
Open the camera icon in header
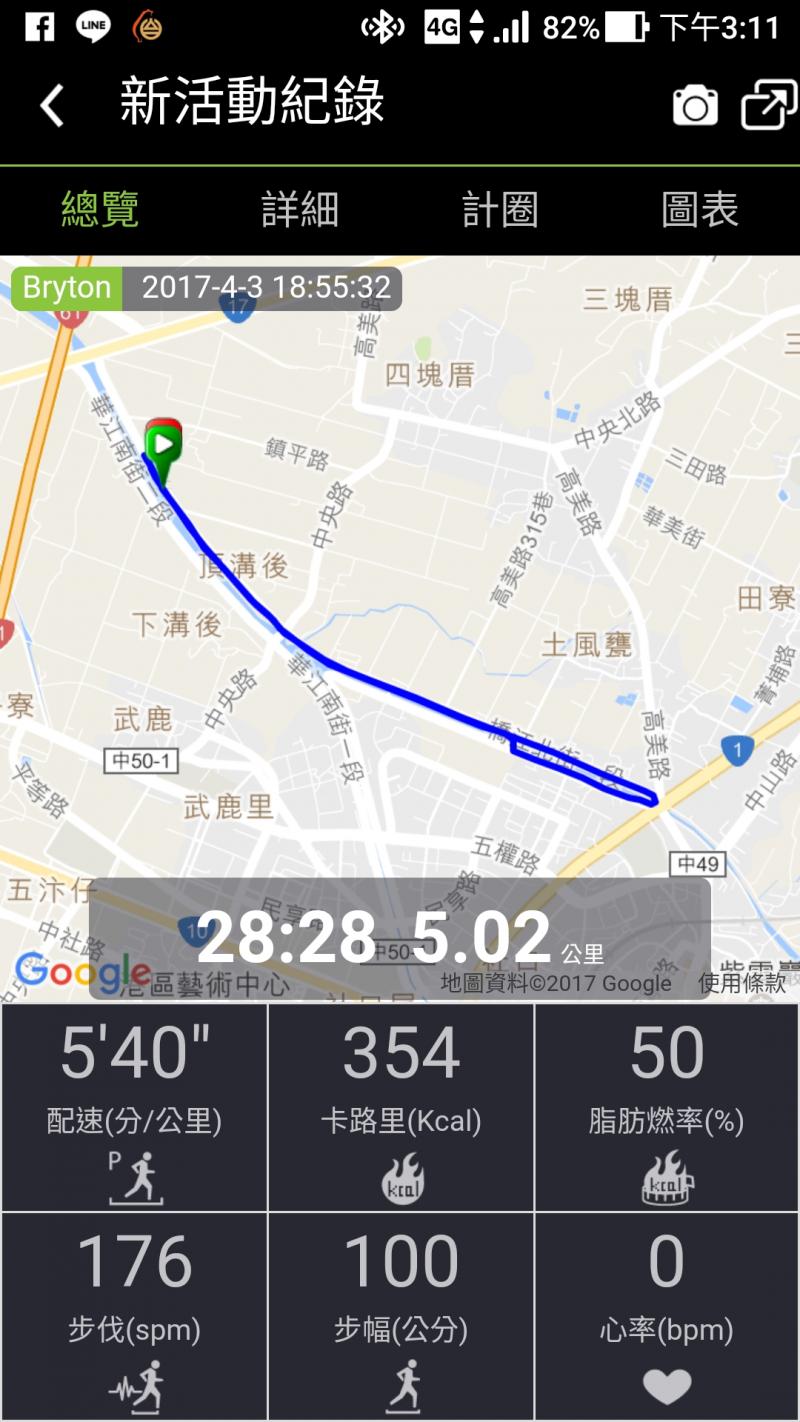click(x=695, y=105)
